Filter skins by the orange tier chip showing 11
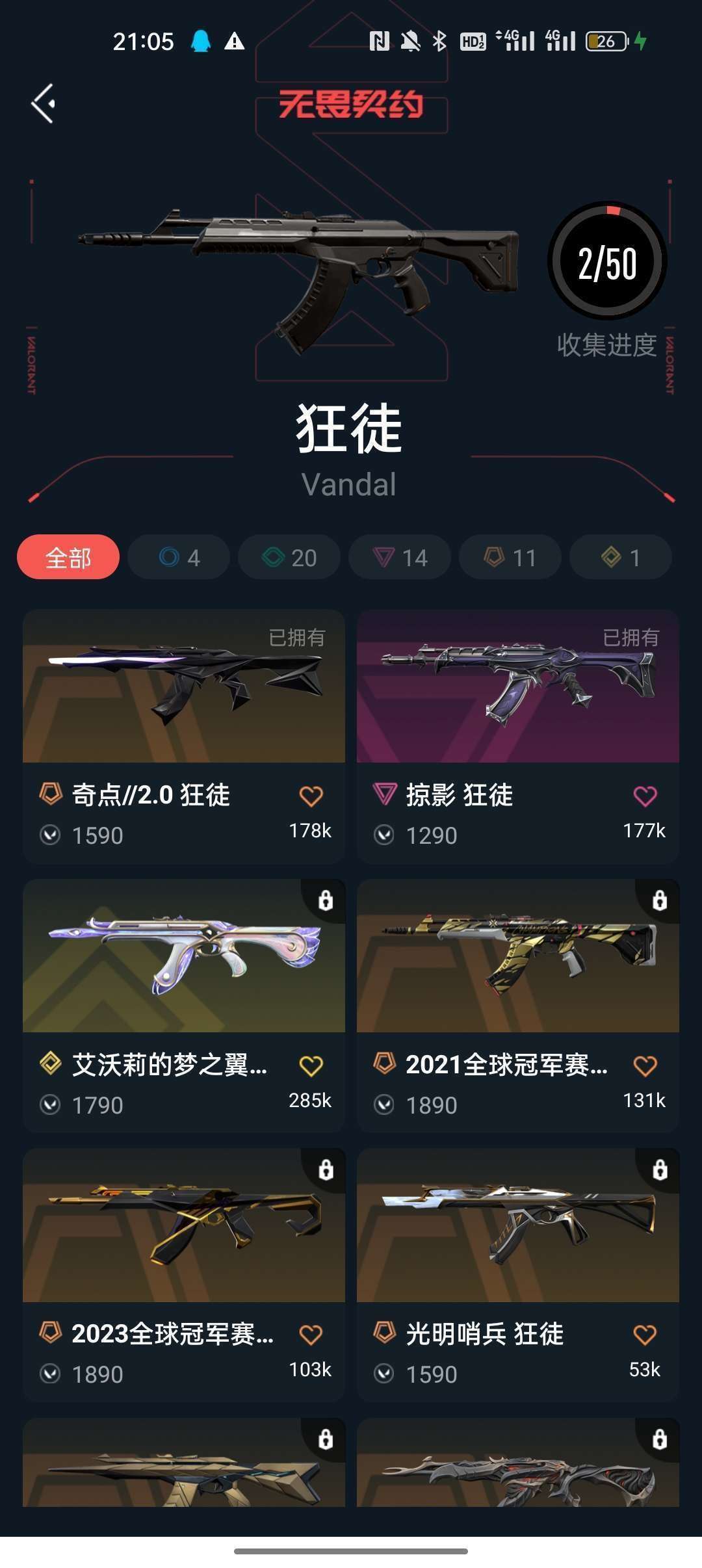702x1568 pixels. pyautogui.click(x=510, y=557)
